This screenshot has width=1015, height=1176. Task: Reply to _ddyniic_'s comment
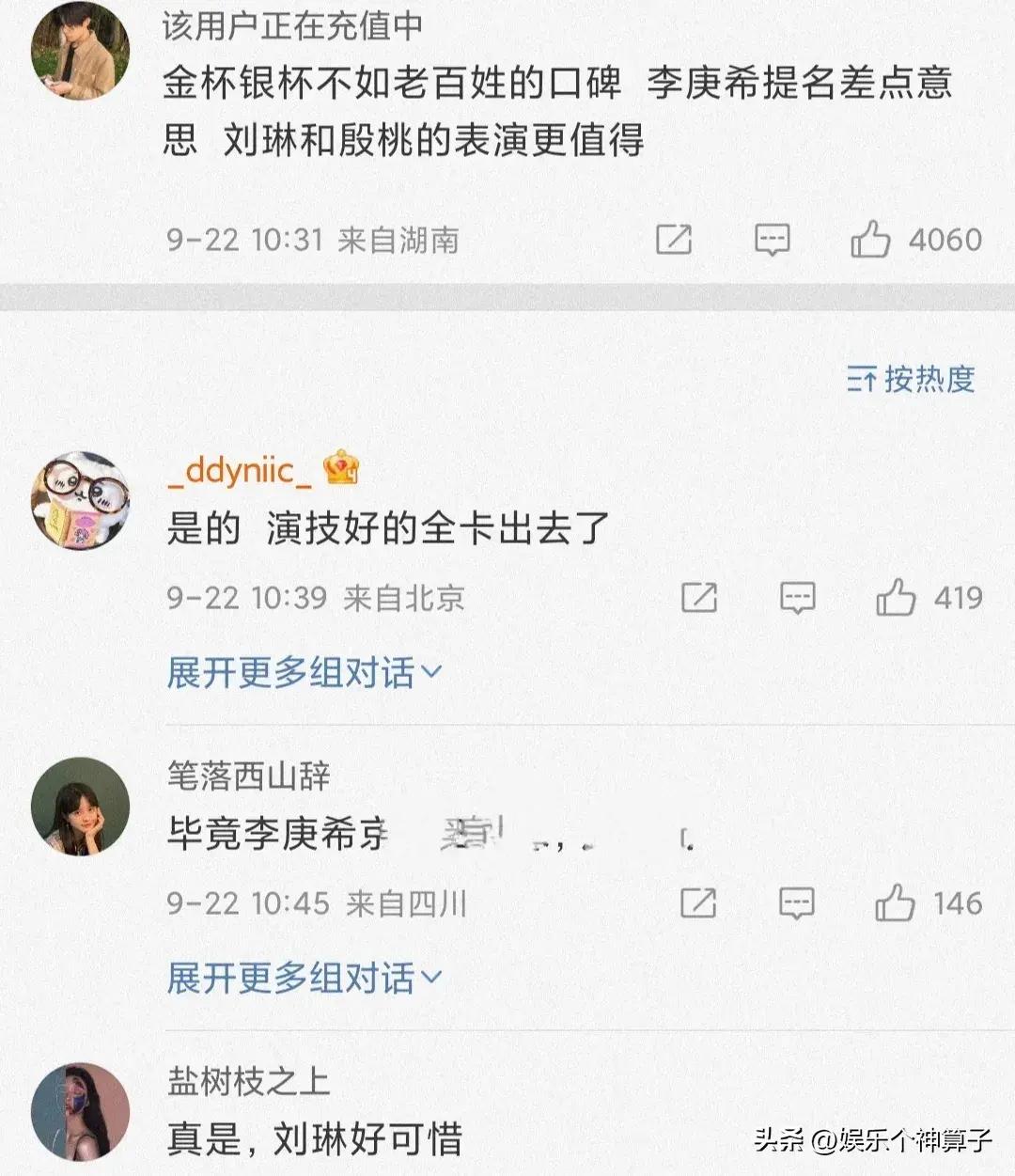pyautogui.click(x=797, y=598)
